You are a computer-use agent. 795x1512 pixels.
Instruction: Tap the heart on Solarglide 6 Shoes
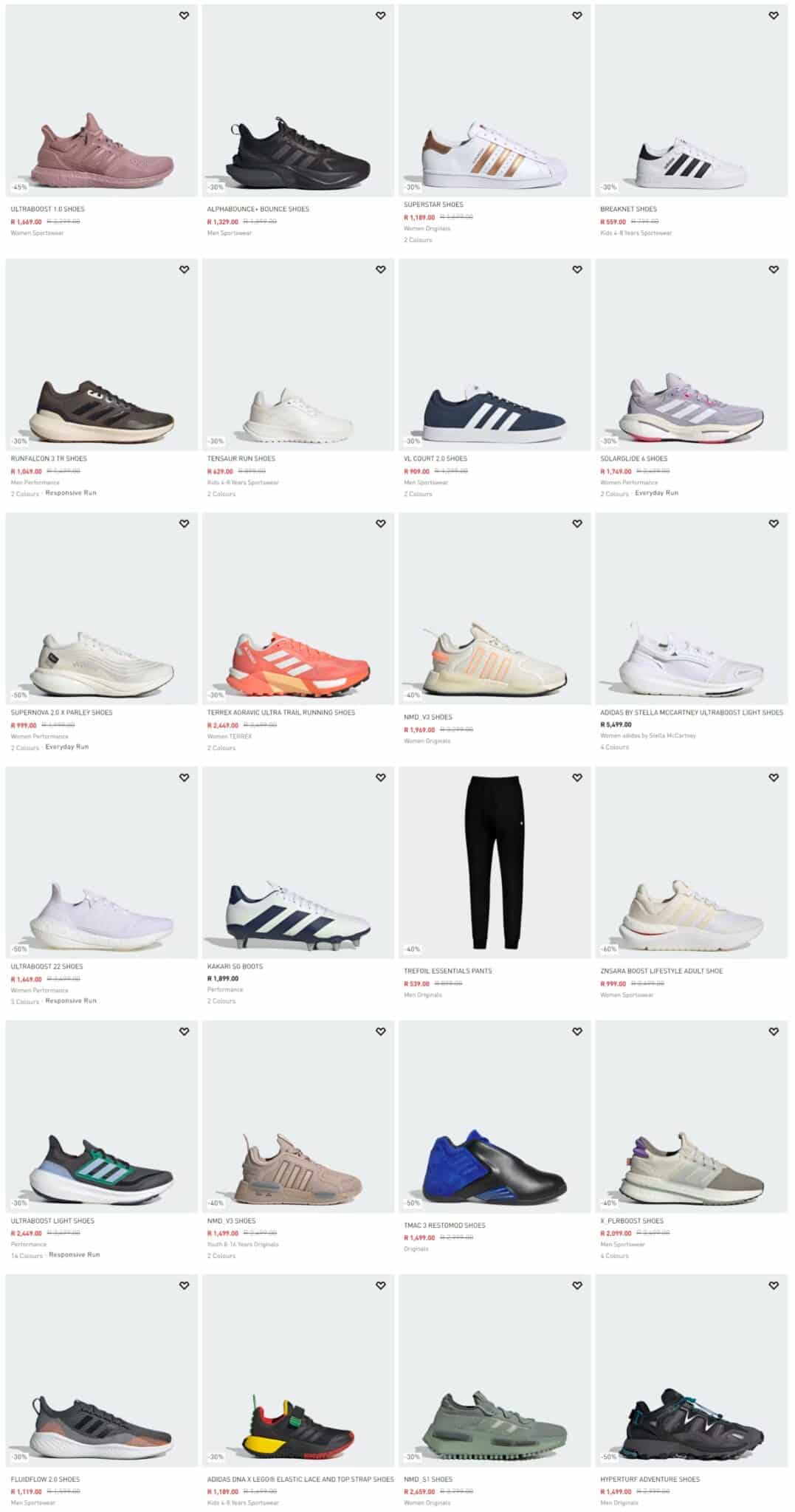click(x=774, y=269)
